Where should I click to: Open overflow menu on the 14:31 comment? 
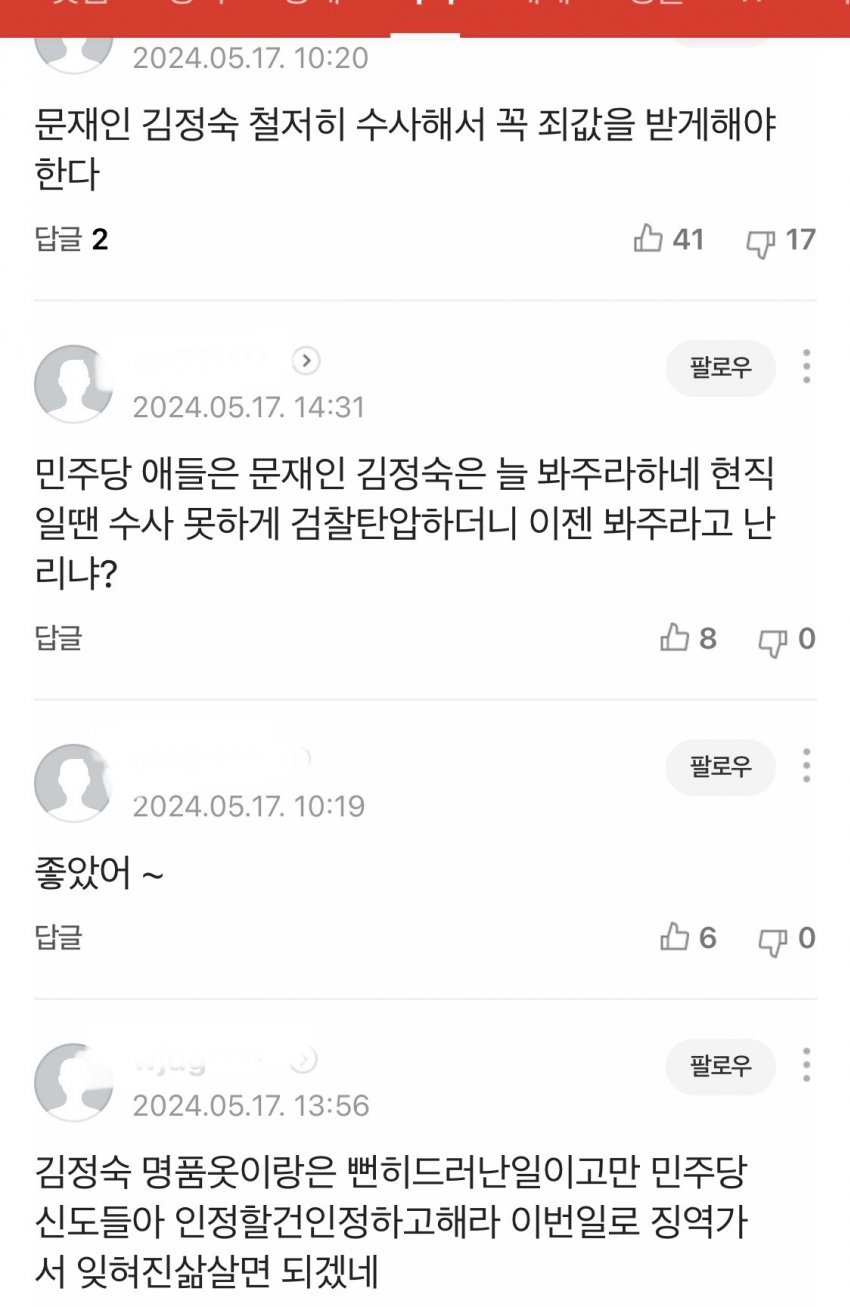[806, 367]
